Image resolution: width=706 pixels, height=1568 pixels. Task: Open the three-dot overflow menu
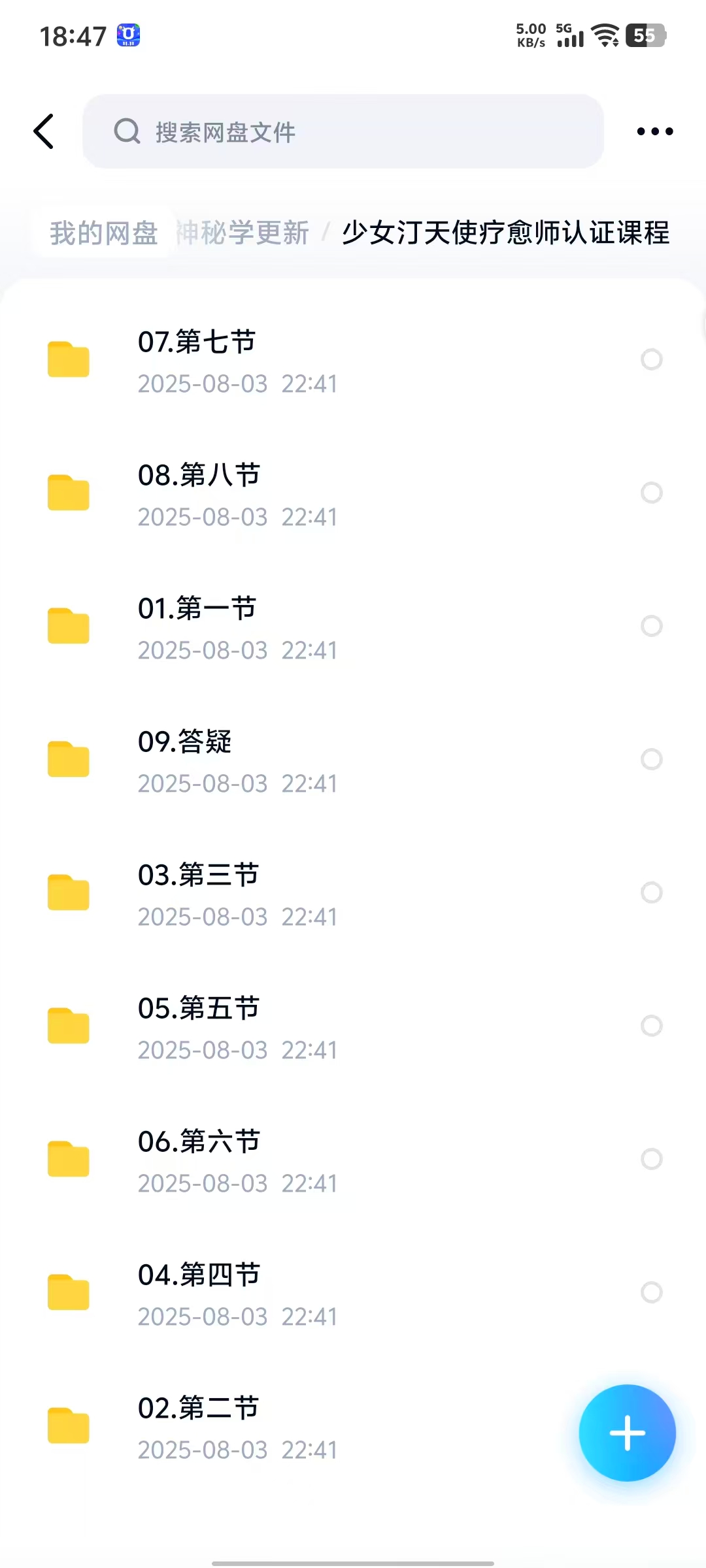[x=654, y=131]
